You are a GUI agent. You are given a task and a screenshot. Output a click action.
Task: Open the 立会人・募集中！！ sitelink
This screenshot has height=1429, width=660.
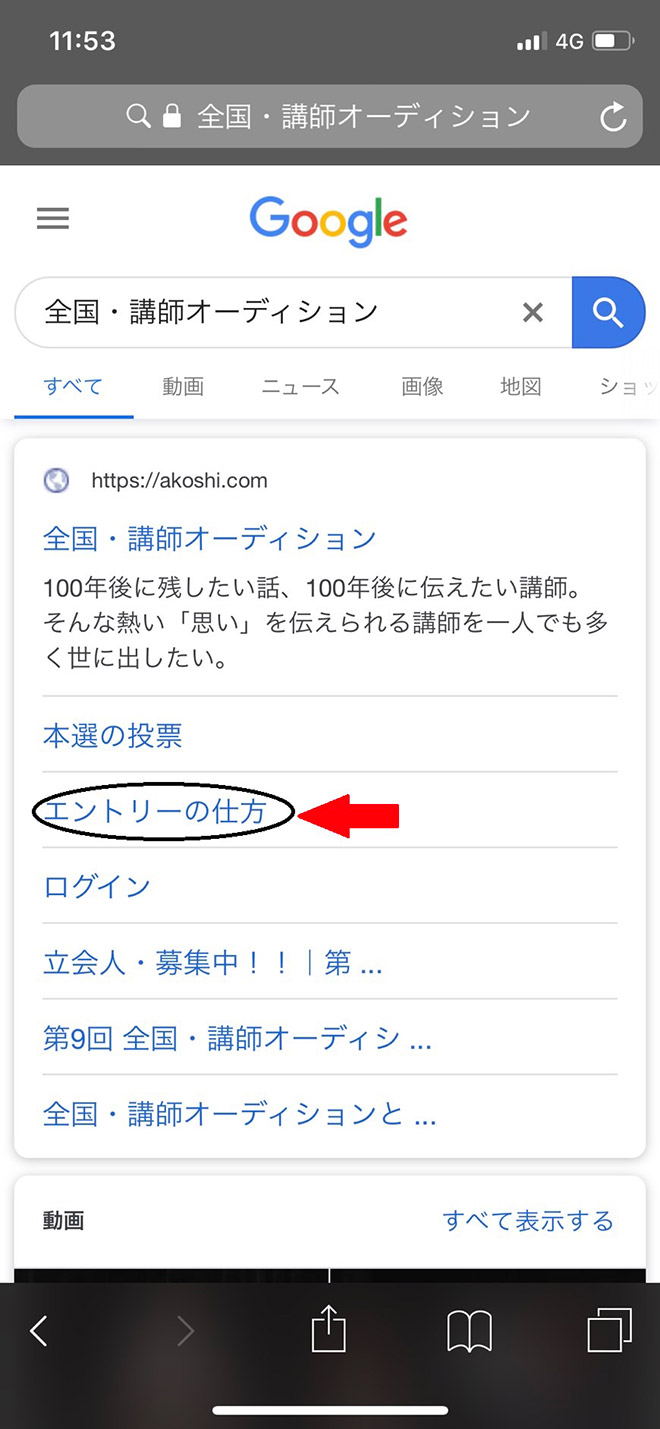pos(212,963)
